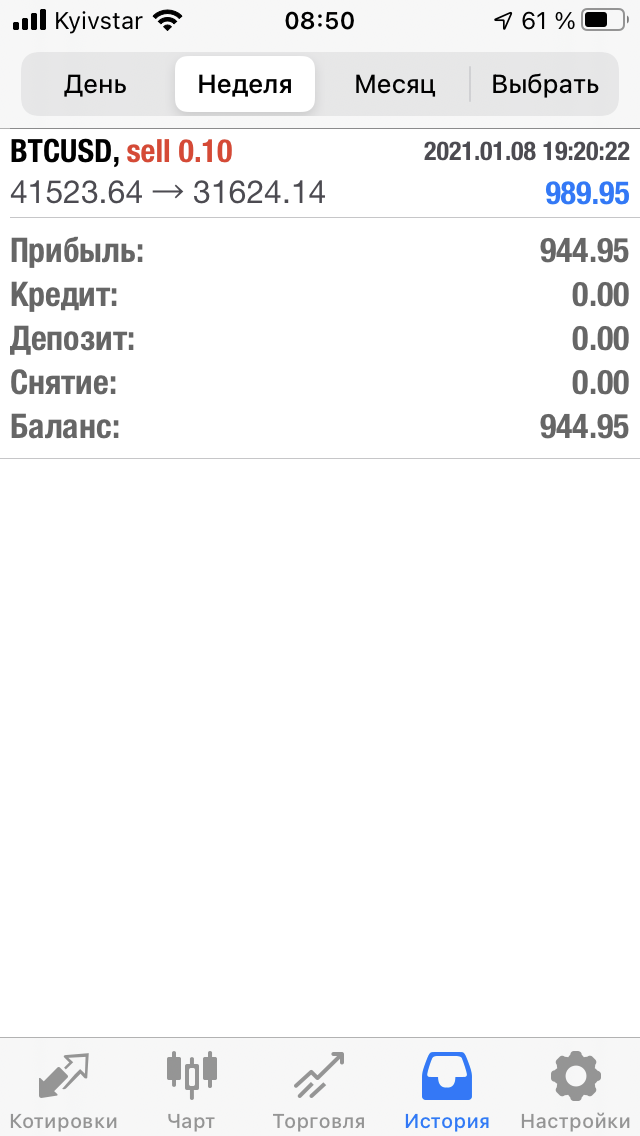Switch to the День period filter
The height and width of the screenshot is (1136, 640).
(96, 84)
